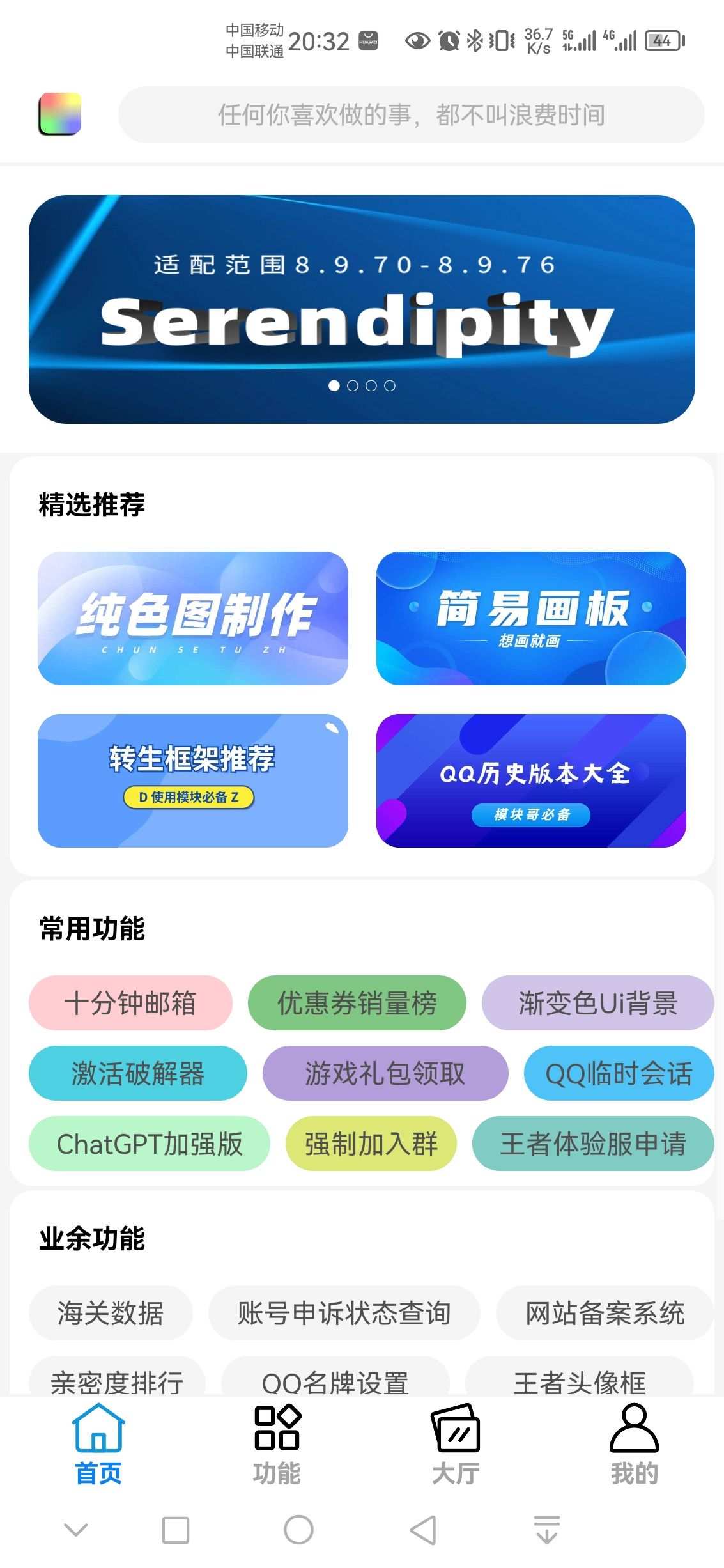
Task: Tap the 渐变色Ui背景 chip
Action: tap(597, 1003)
